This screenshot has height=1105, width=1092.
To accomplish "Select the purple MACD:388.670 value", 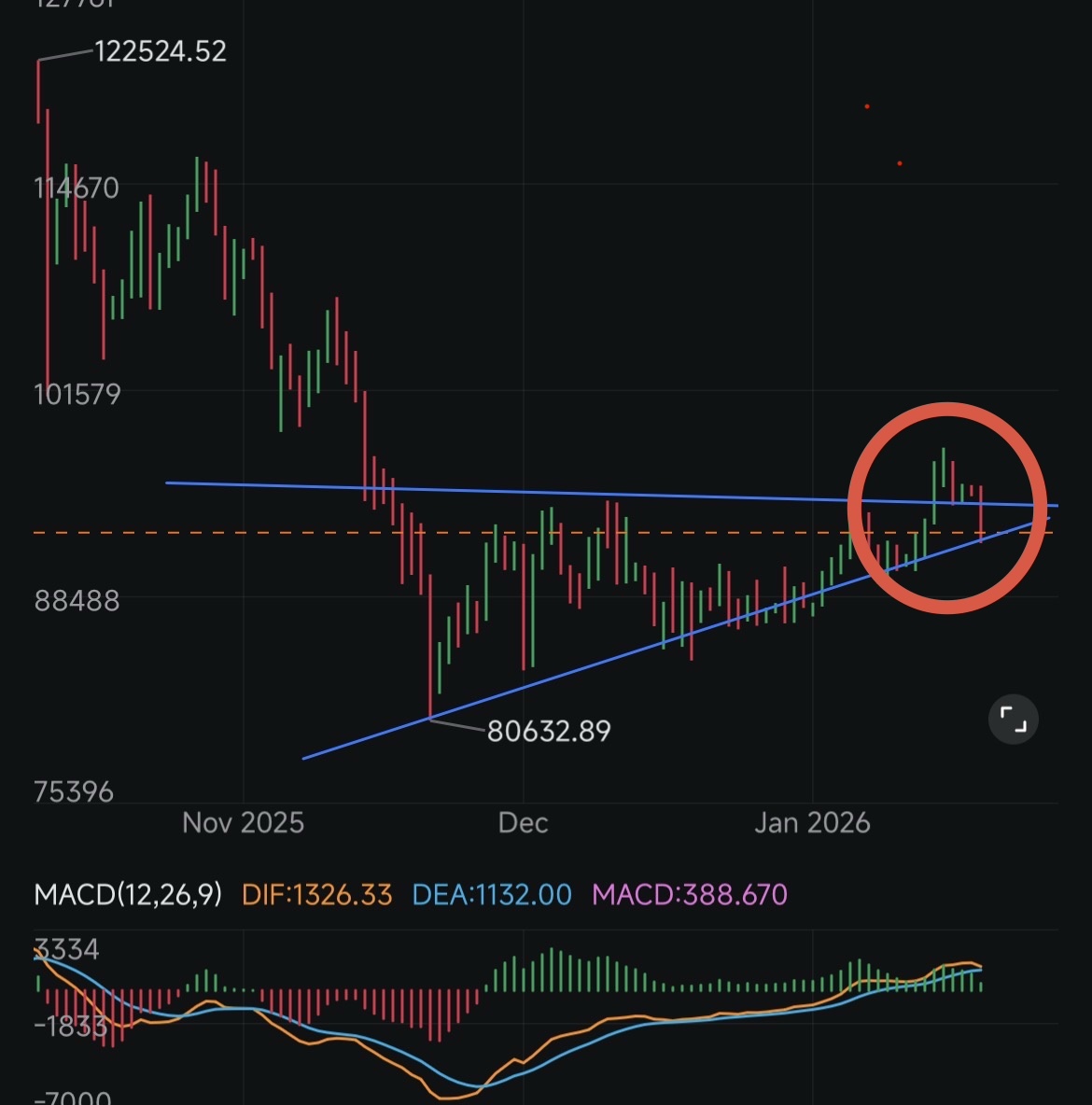I will [x=691, y=894].
